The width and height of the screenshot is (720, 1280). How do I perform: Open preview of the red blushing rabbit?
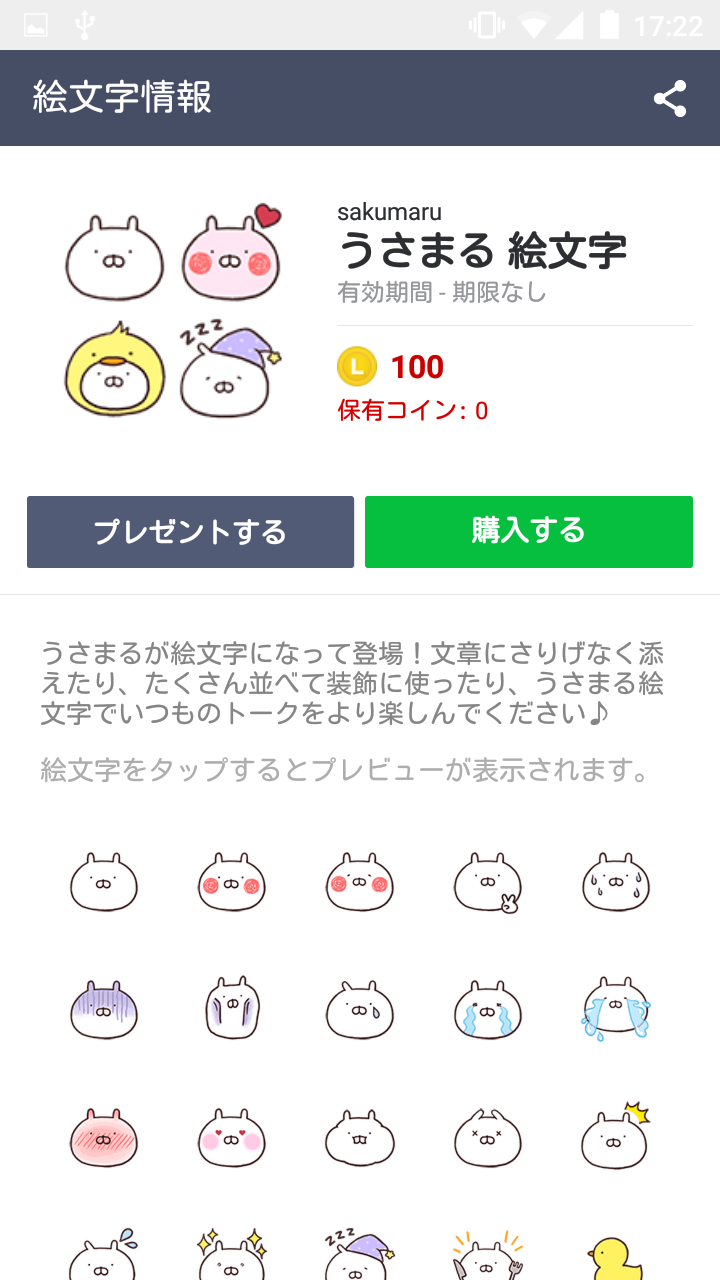(104, 1137)
